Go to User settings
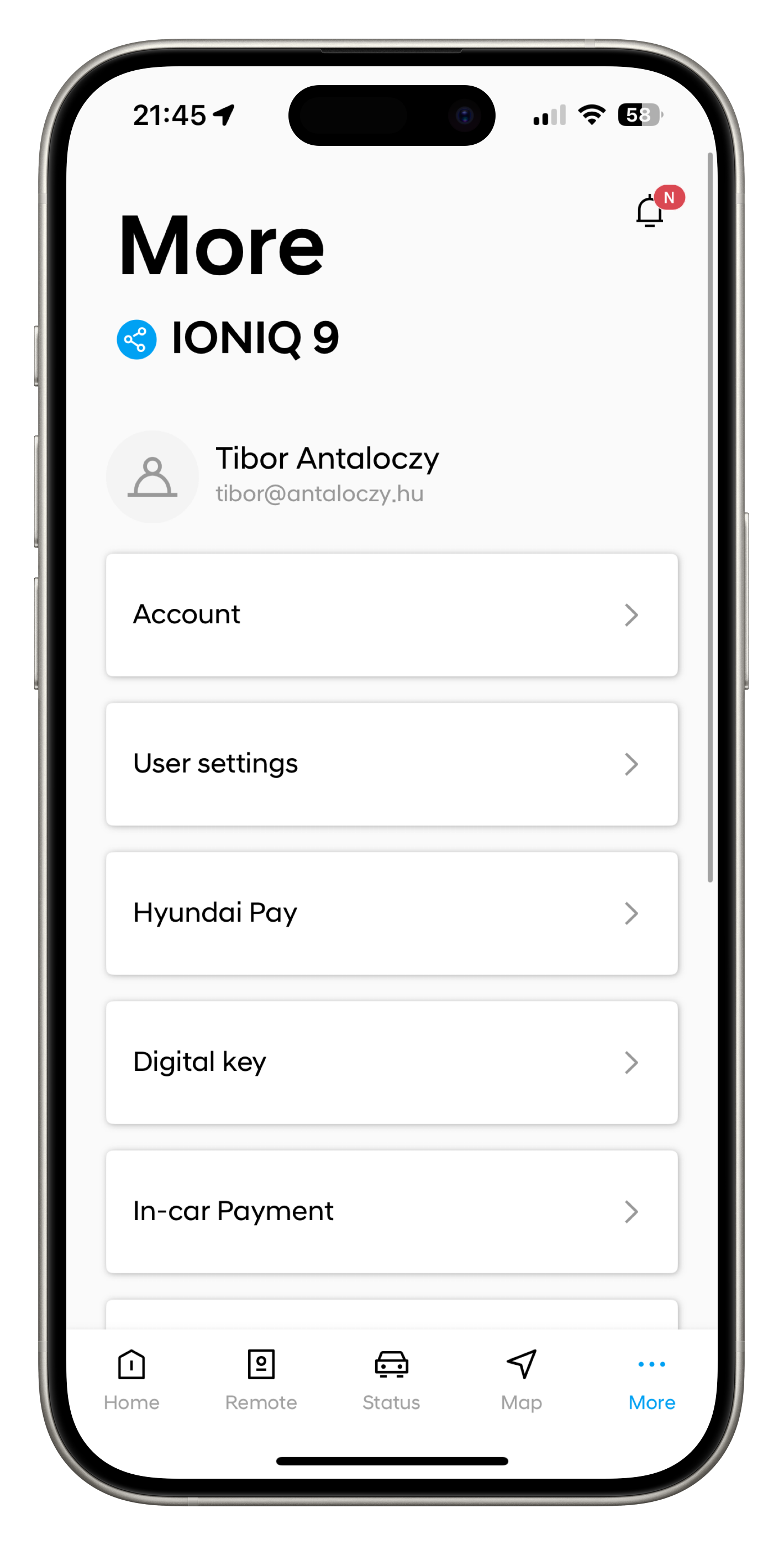Screen dimensions: 784x1545 point(392,764)
